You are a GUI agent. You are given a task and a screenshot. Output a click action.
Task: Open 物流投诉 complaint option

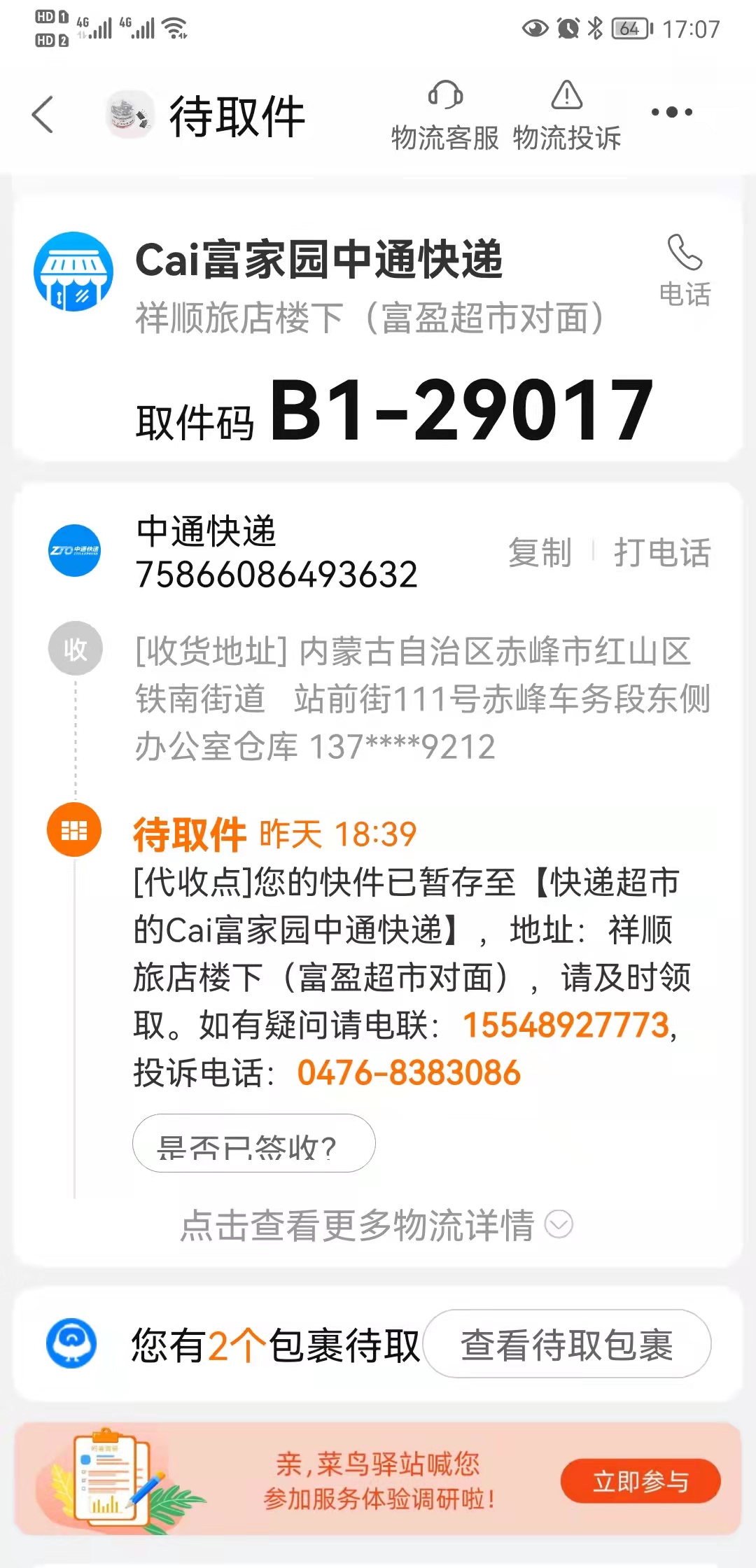tap(567, 116)
